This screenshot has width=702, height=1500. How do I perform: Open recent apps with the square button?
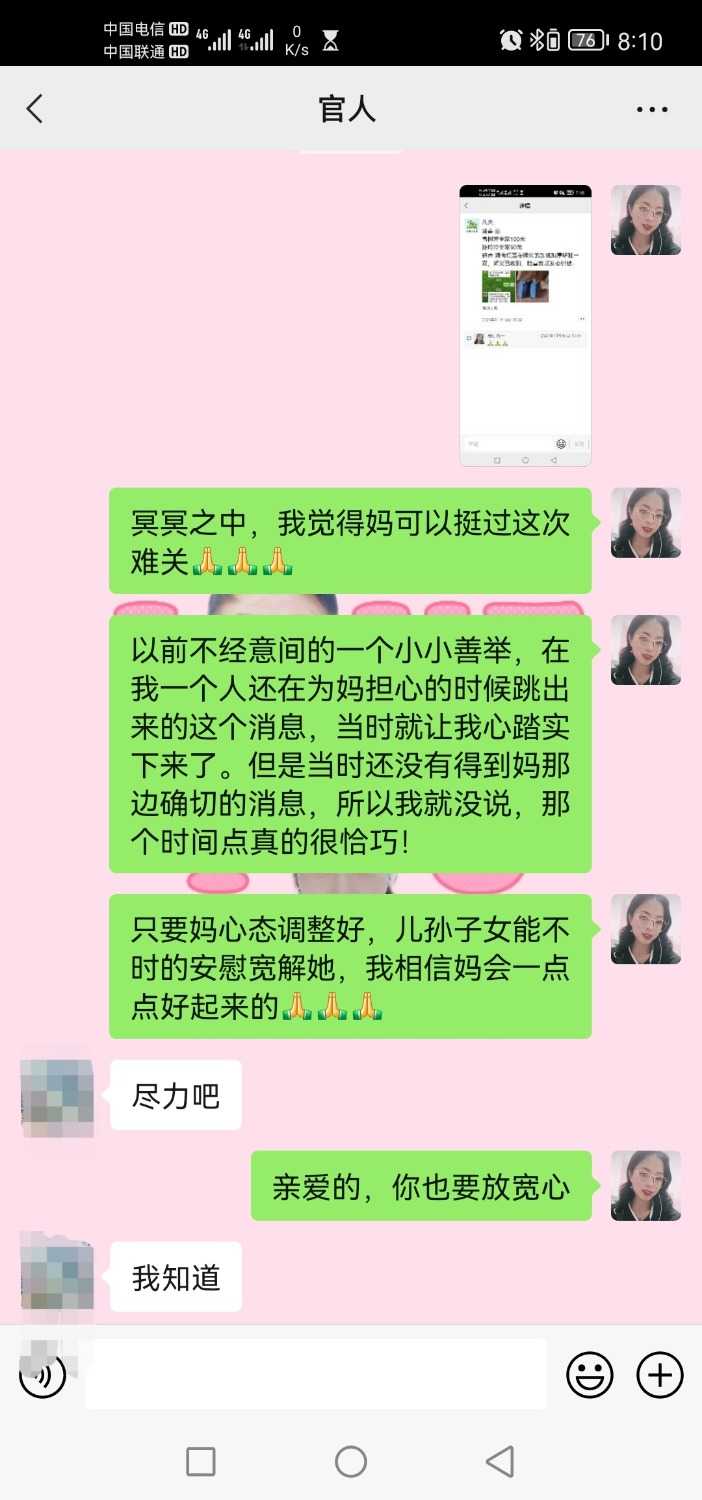(201, 1462)
